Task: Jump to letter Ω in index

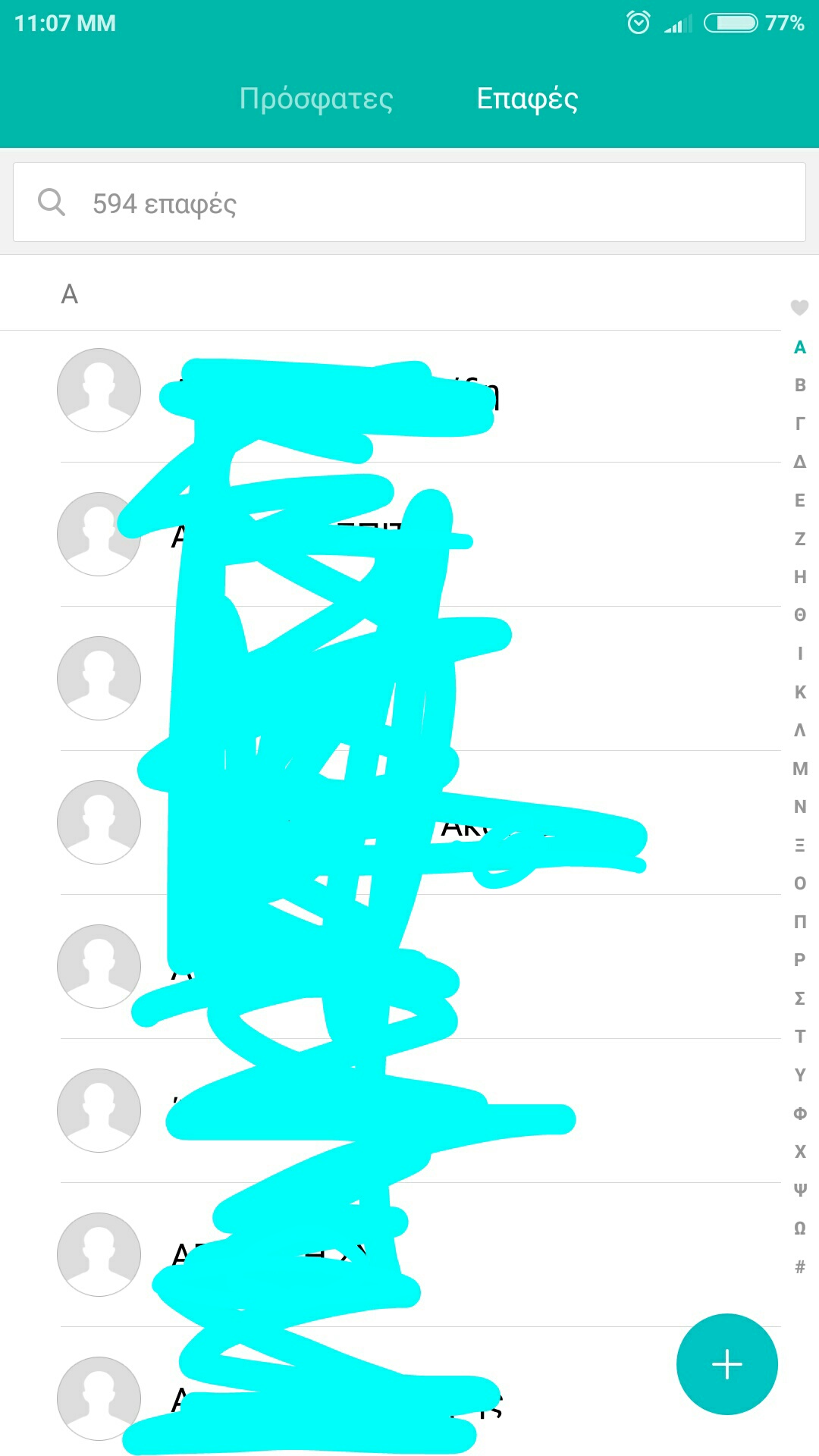Action: tap(799, 1228)
